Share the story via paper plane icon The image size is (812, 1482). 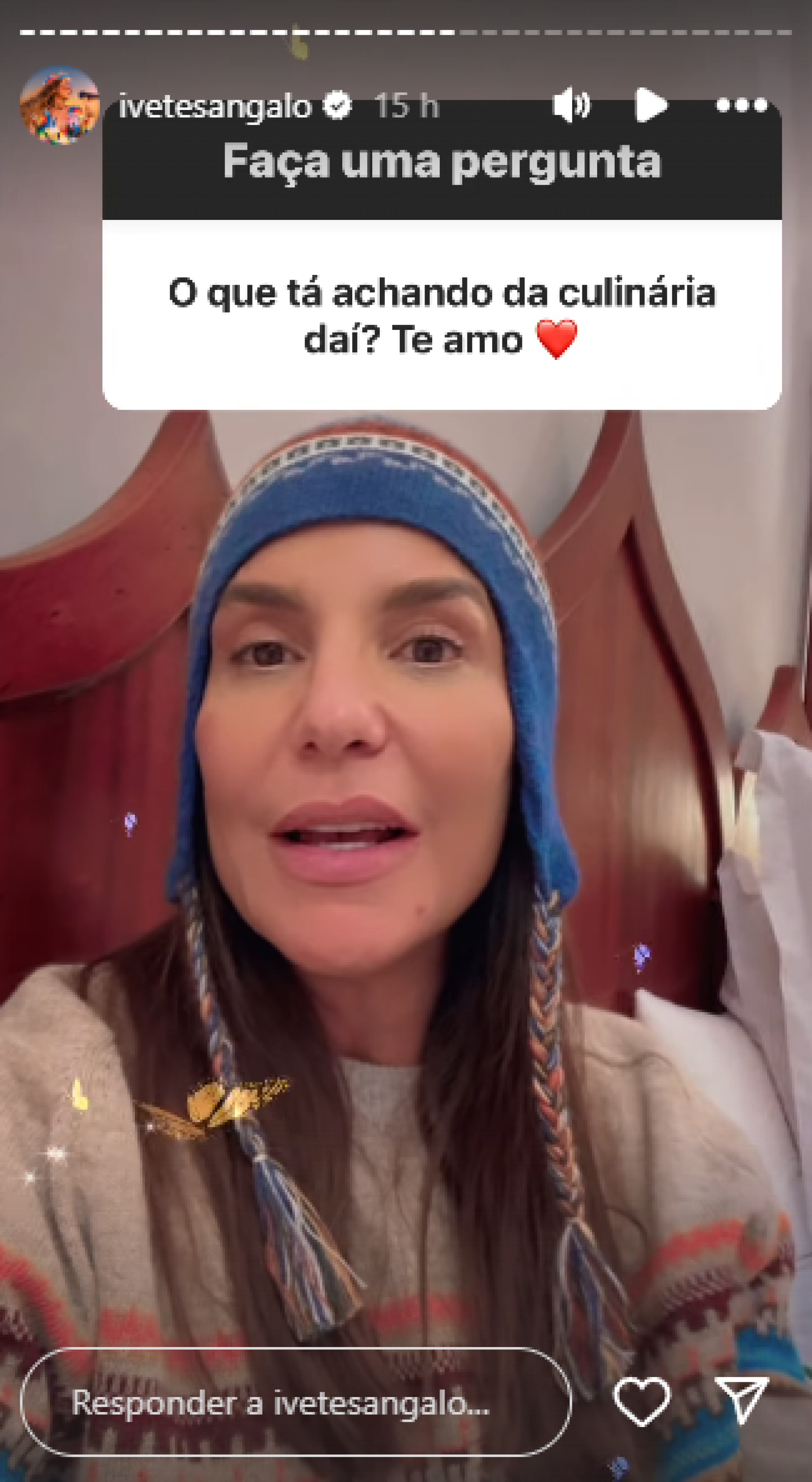tap(742, 1401)
